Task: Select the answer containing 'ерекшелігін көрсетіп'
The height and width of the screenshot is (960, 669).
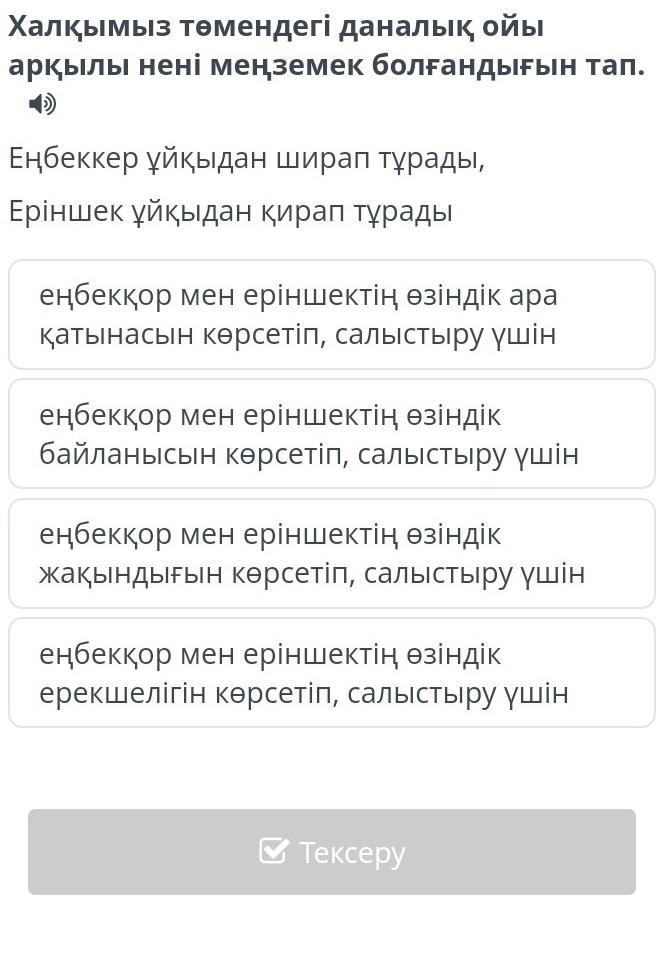Action: (x=331, y=673)
